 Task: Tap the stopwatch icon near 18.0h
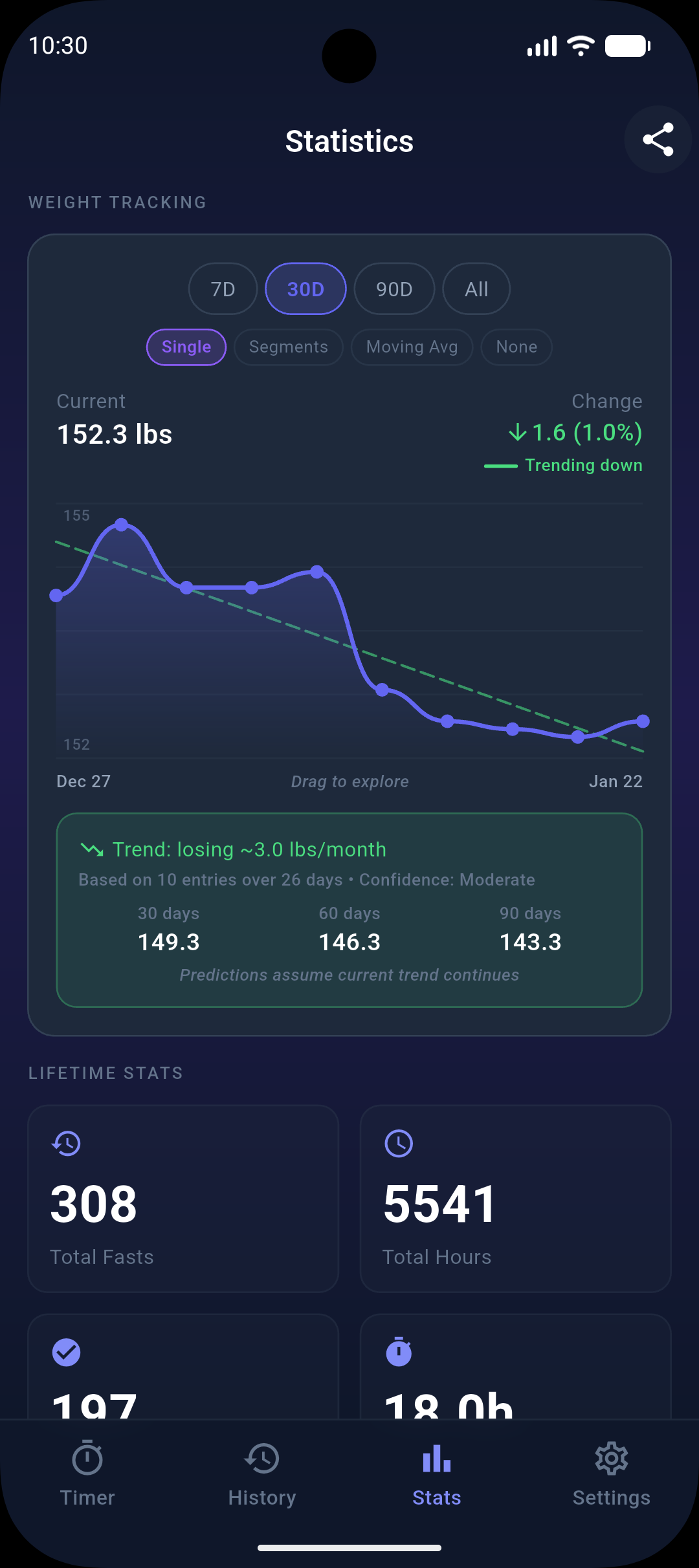coord(399,1352)
